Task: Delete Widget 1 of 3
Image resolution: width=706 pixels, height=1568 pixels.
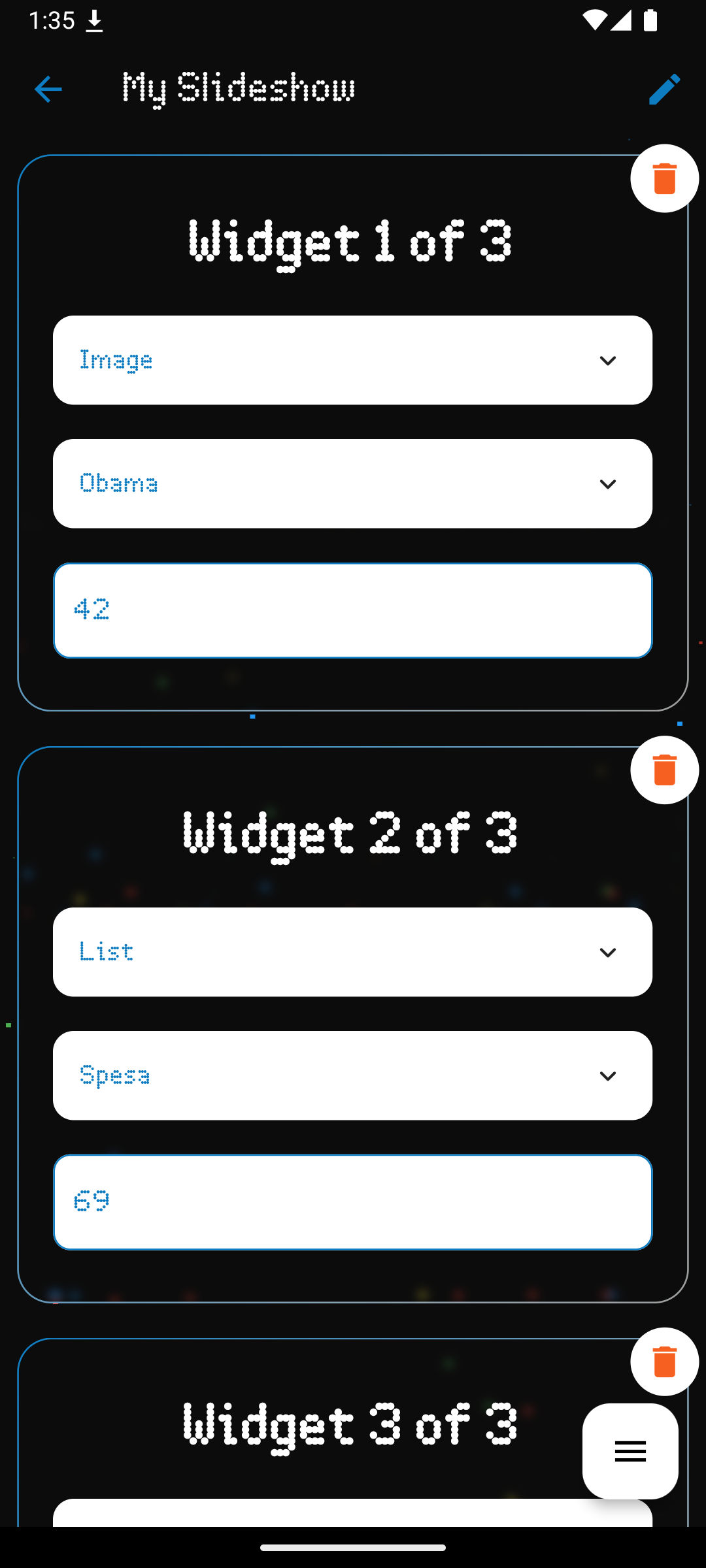Action: pos(665,178)
